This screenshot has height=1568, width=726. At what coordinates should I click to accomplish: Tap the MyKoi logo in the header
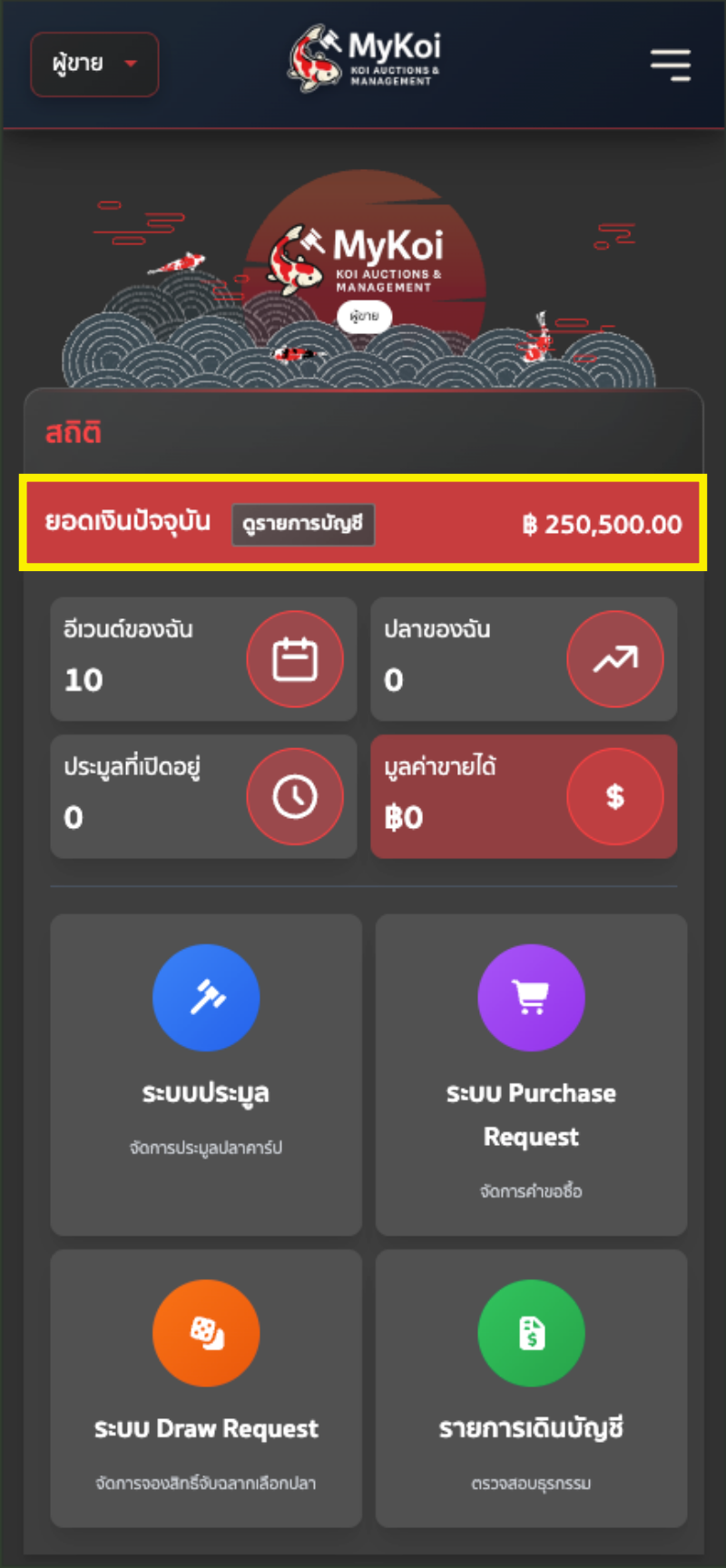click(365, 59)
